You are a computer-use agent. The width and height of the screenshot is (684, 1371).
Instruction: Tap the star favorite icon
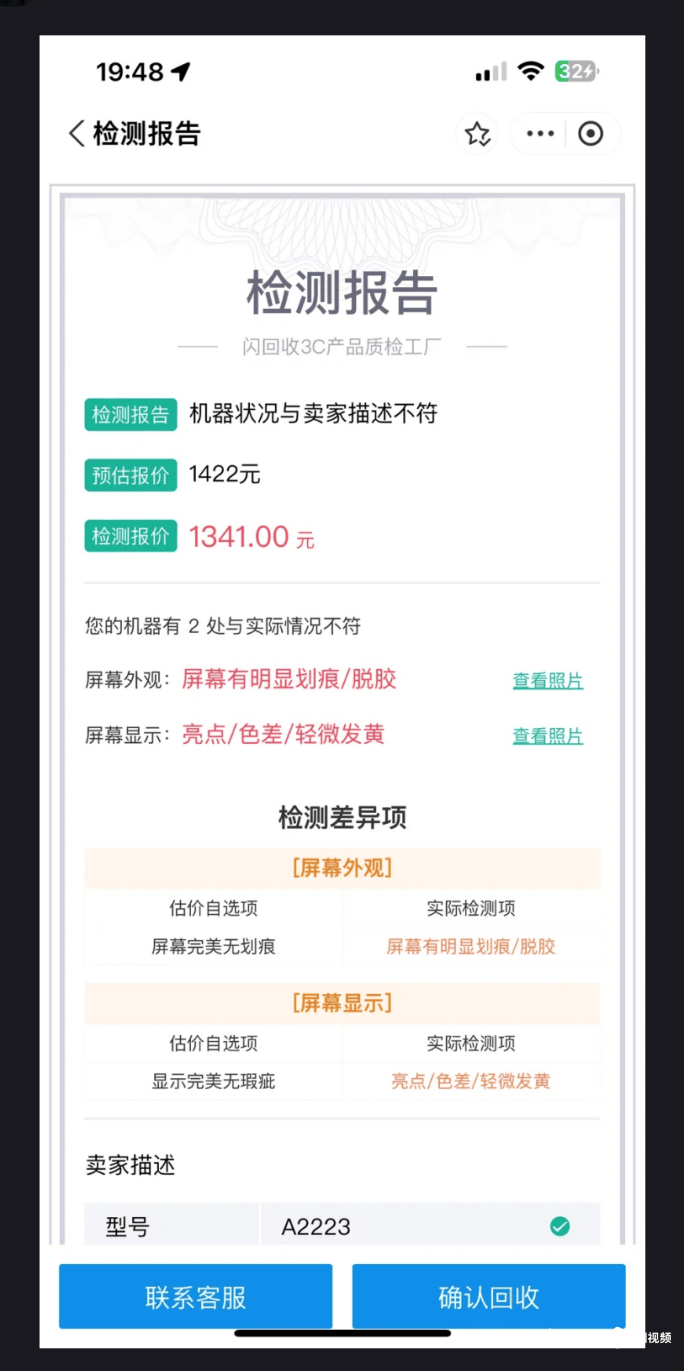click(x=477, y=134)
